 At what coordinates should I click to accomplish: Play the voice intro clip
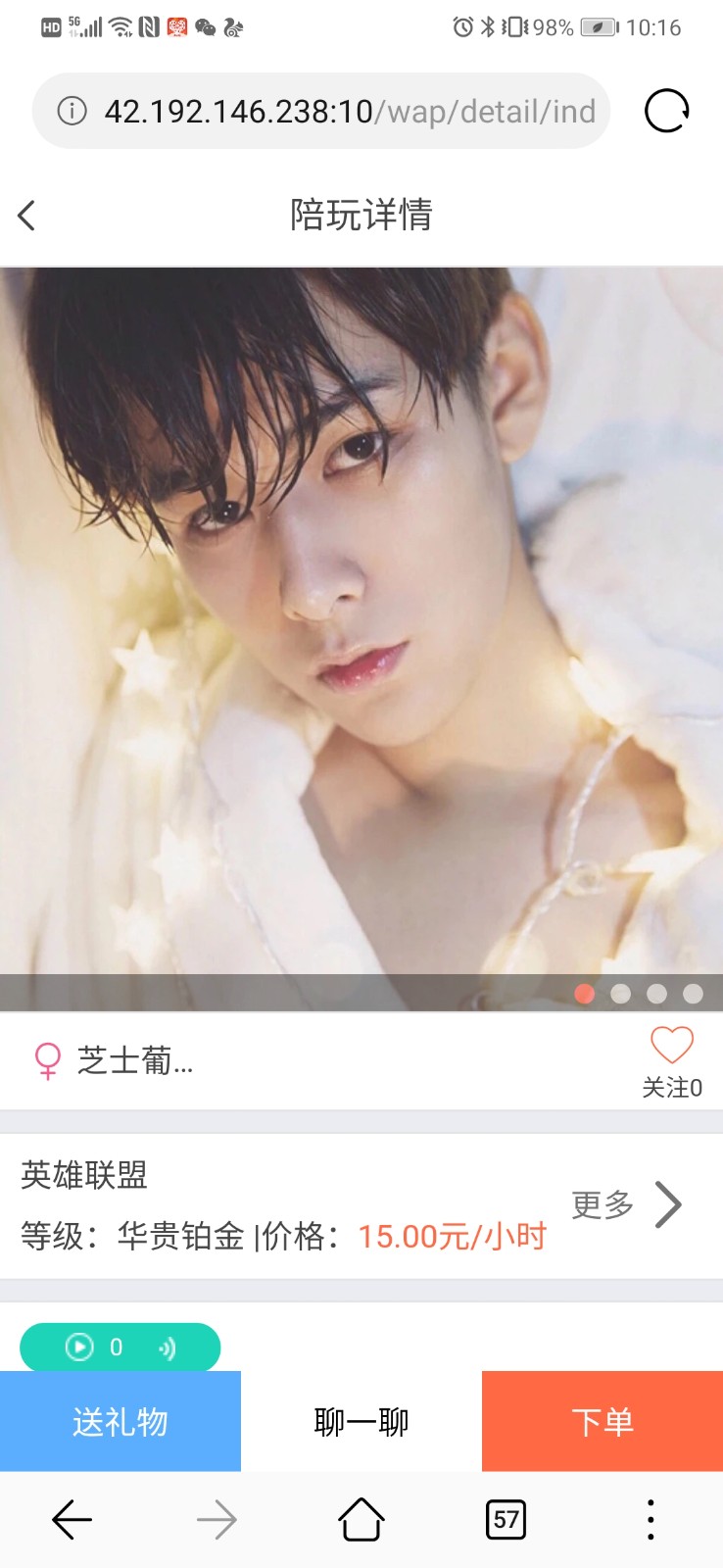[80, 1347]
